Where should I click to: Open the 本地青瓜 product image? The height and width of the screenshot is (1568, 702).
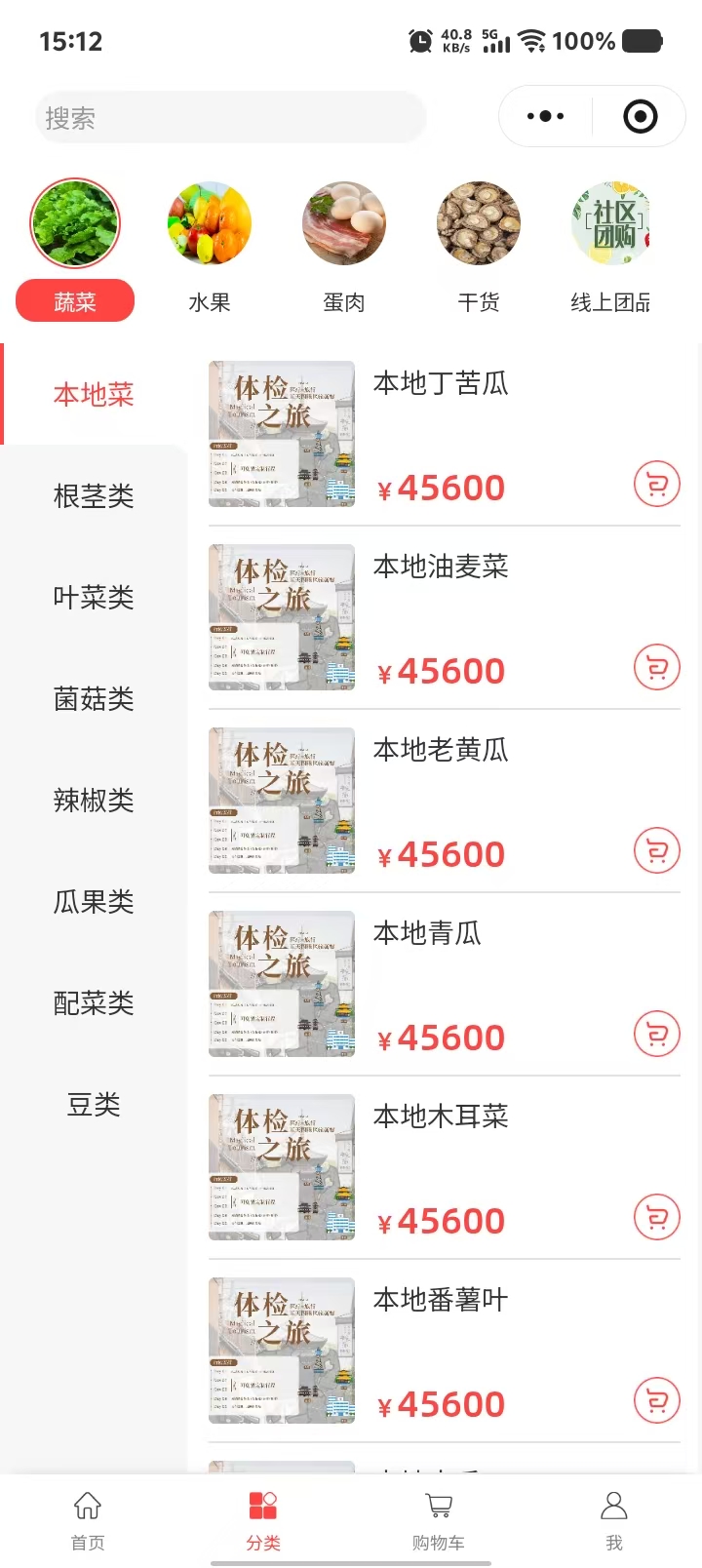click(x=282, y=984)
